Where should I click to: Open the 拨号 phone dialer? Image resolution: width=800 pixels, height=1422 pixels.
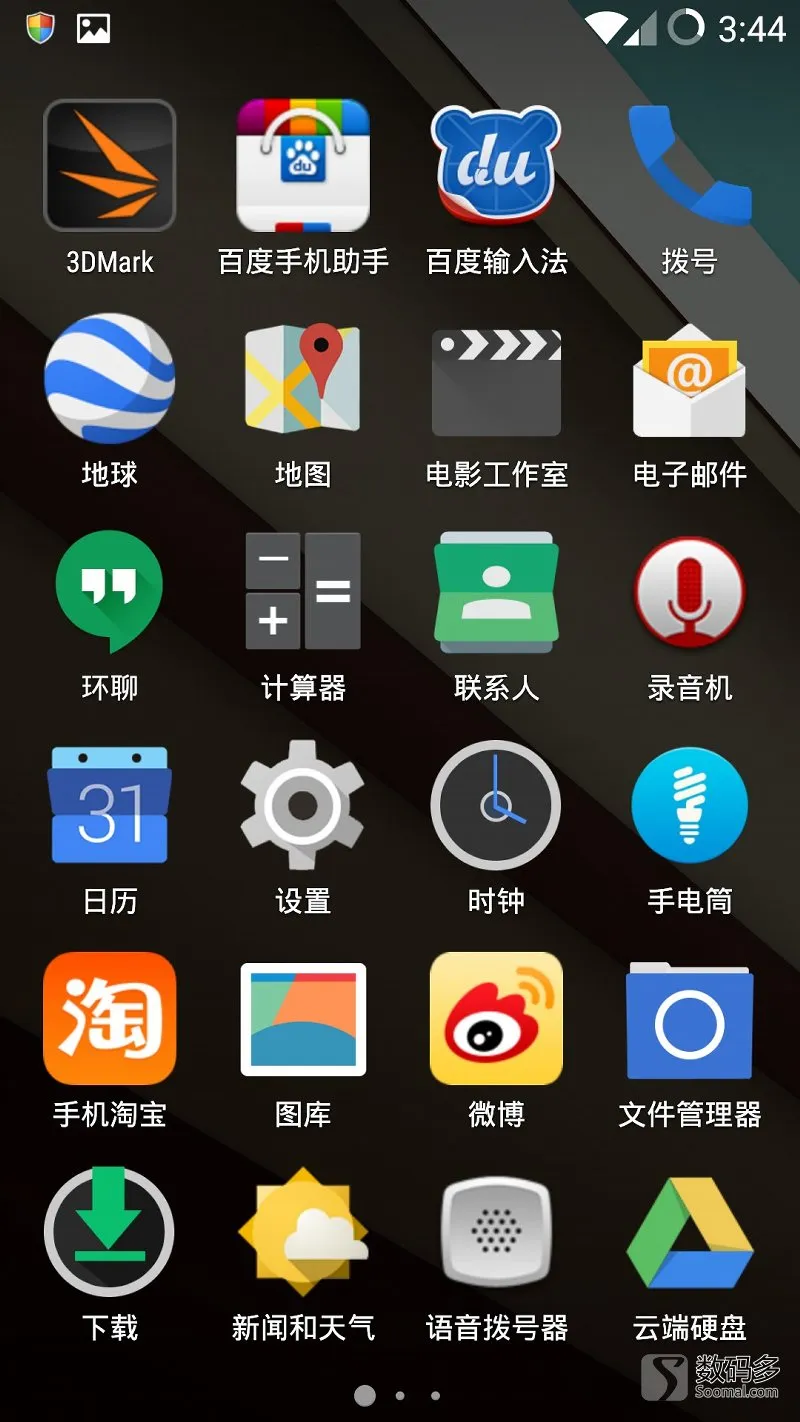(x=689, y=166)
